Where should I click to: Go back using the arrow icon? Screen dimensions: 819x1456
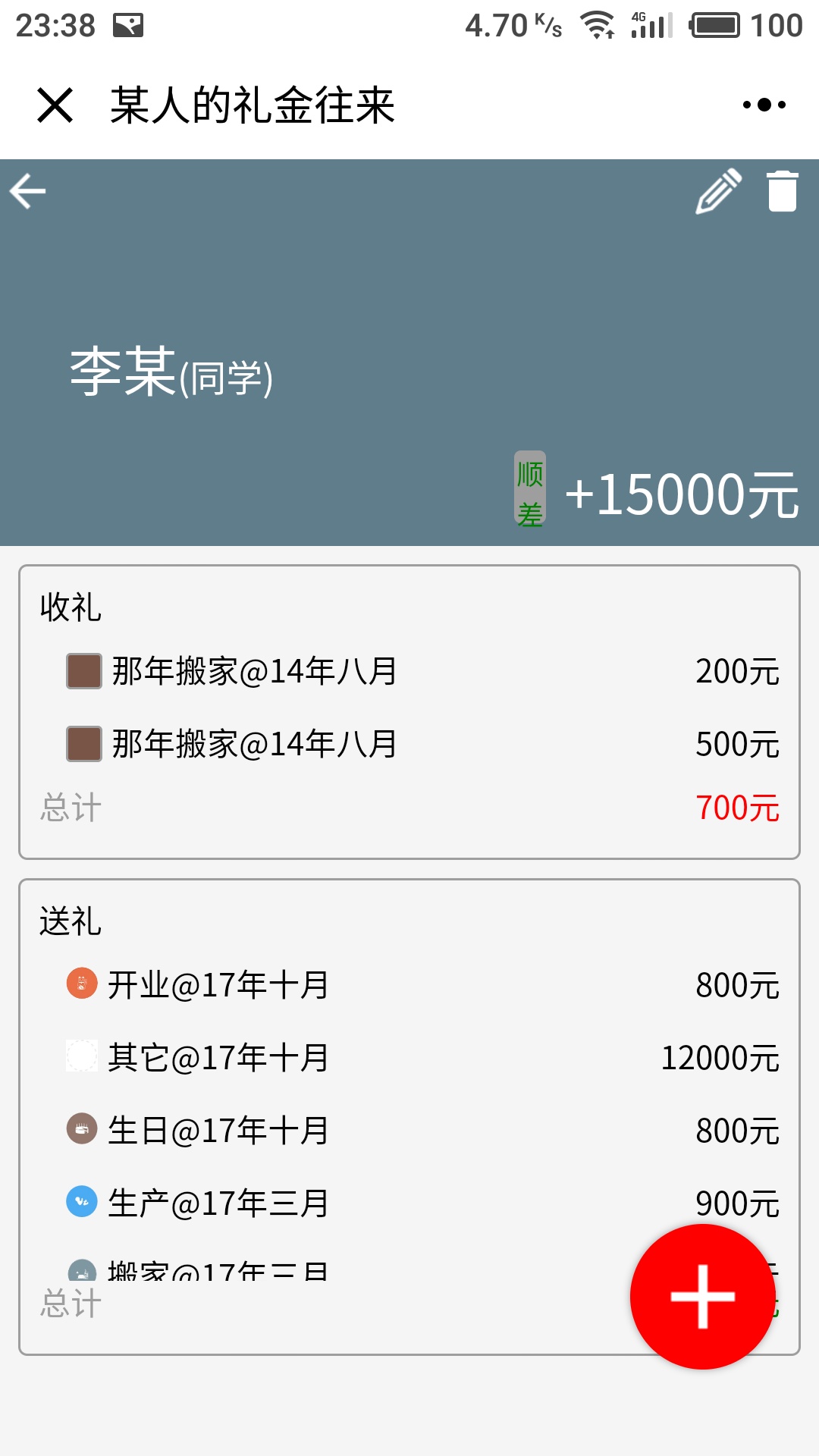click(x=28, y=191)
